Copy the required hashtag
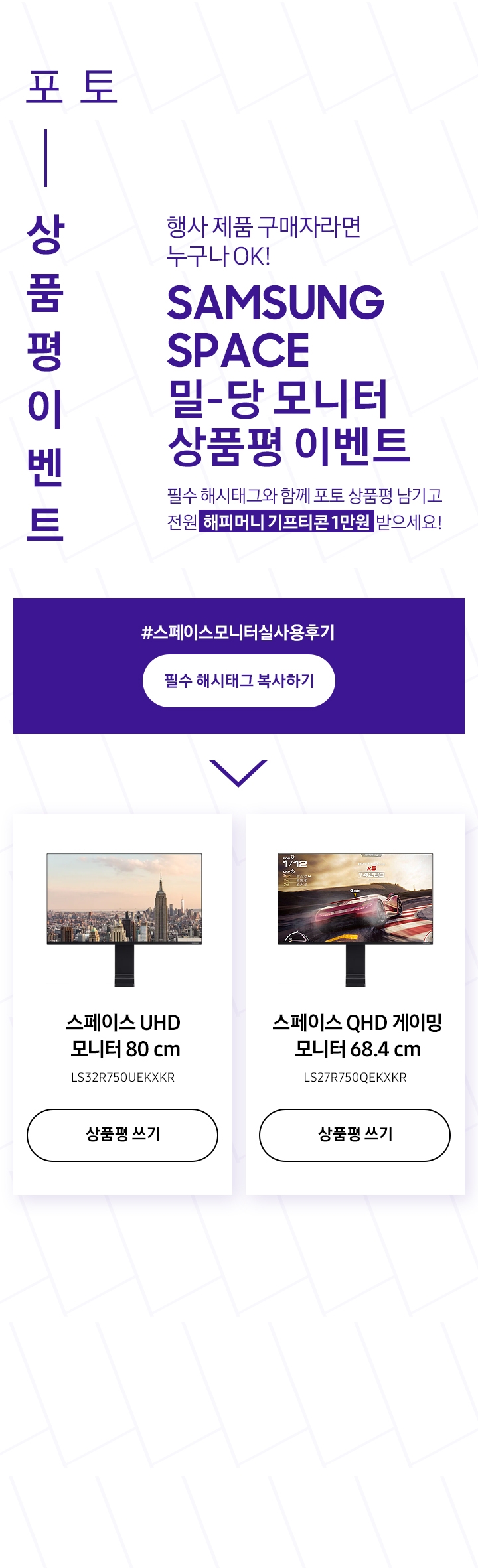 pyautogui.click(x=238, y=681)
